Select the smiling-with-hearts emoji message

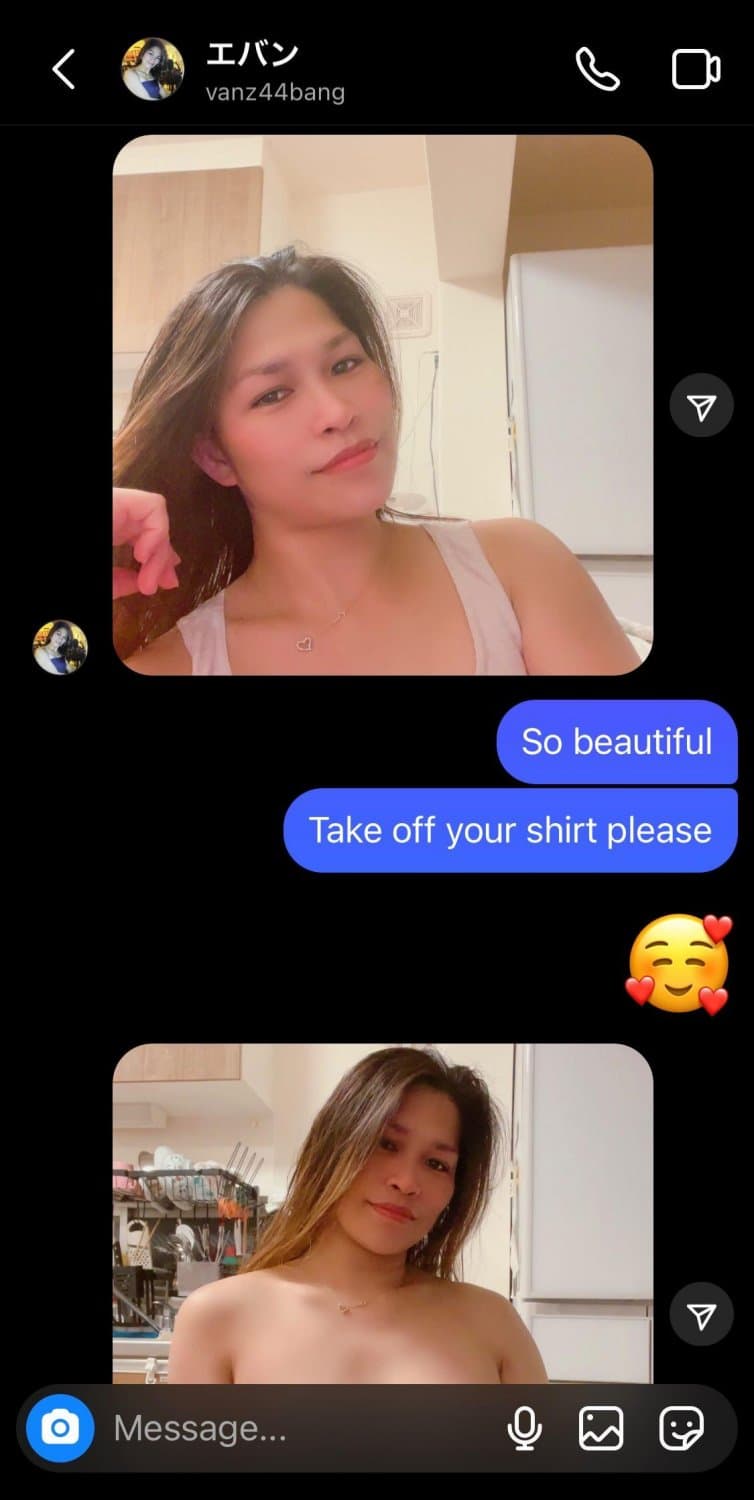(678, 962)
